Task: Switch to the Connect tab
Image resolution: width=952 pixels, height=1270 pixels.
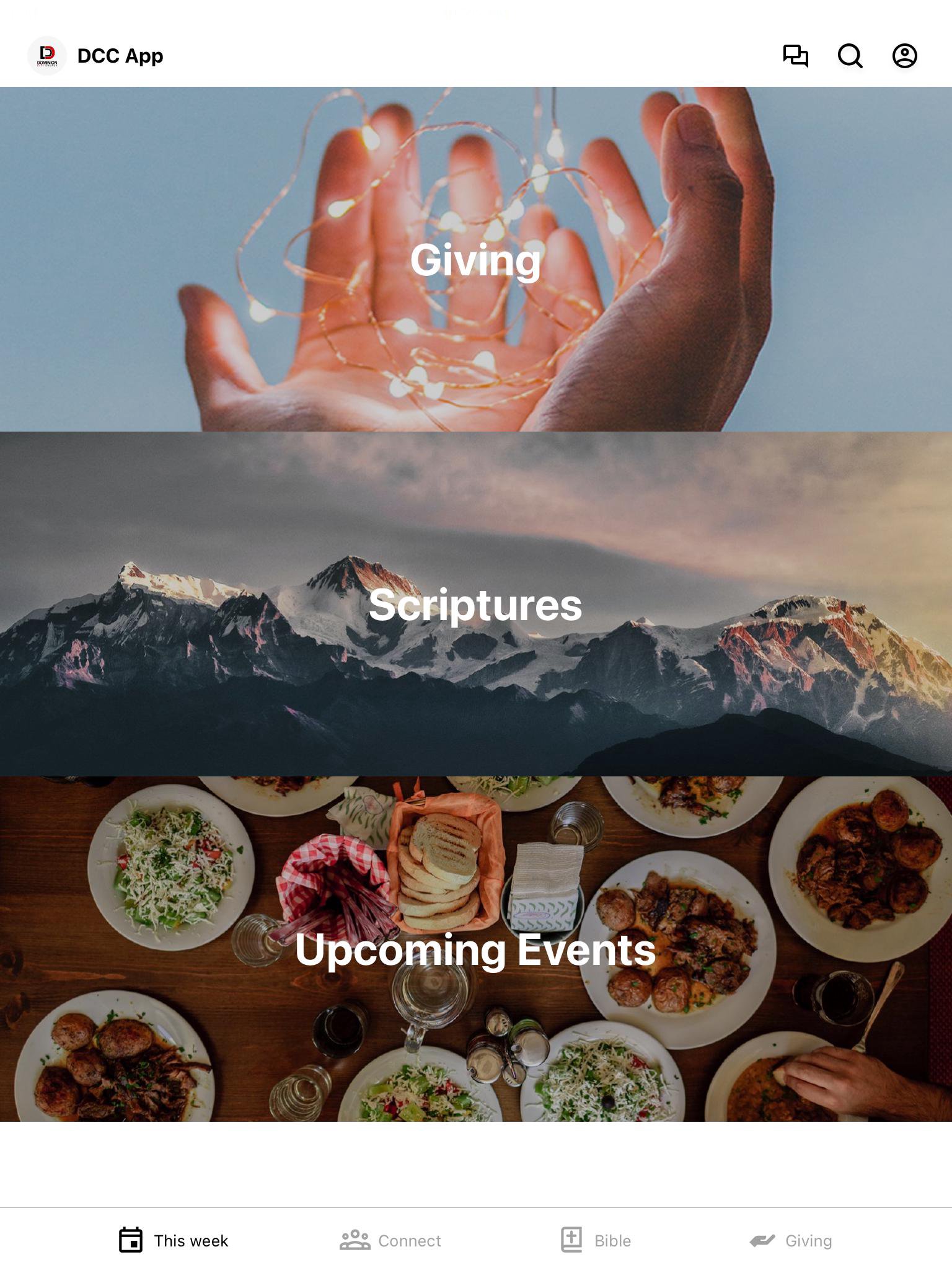Action: (390, 1240)
